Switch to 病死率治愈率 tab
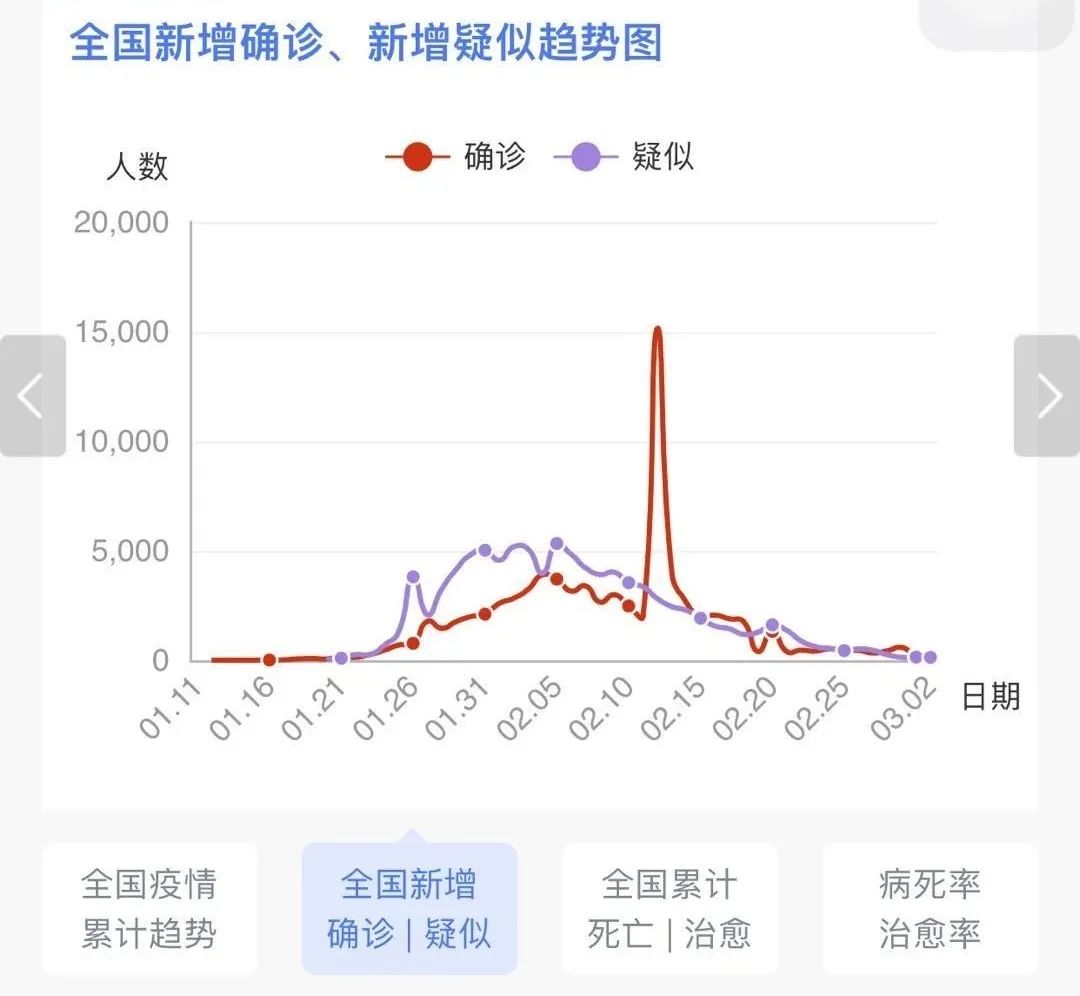The image size is (1080, 996). click(x=929, y=908)
